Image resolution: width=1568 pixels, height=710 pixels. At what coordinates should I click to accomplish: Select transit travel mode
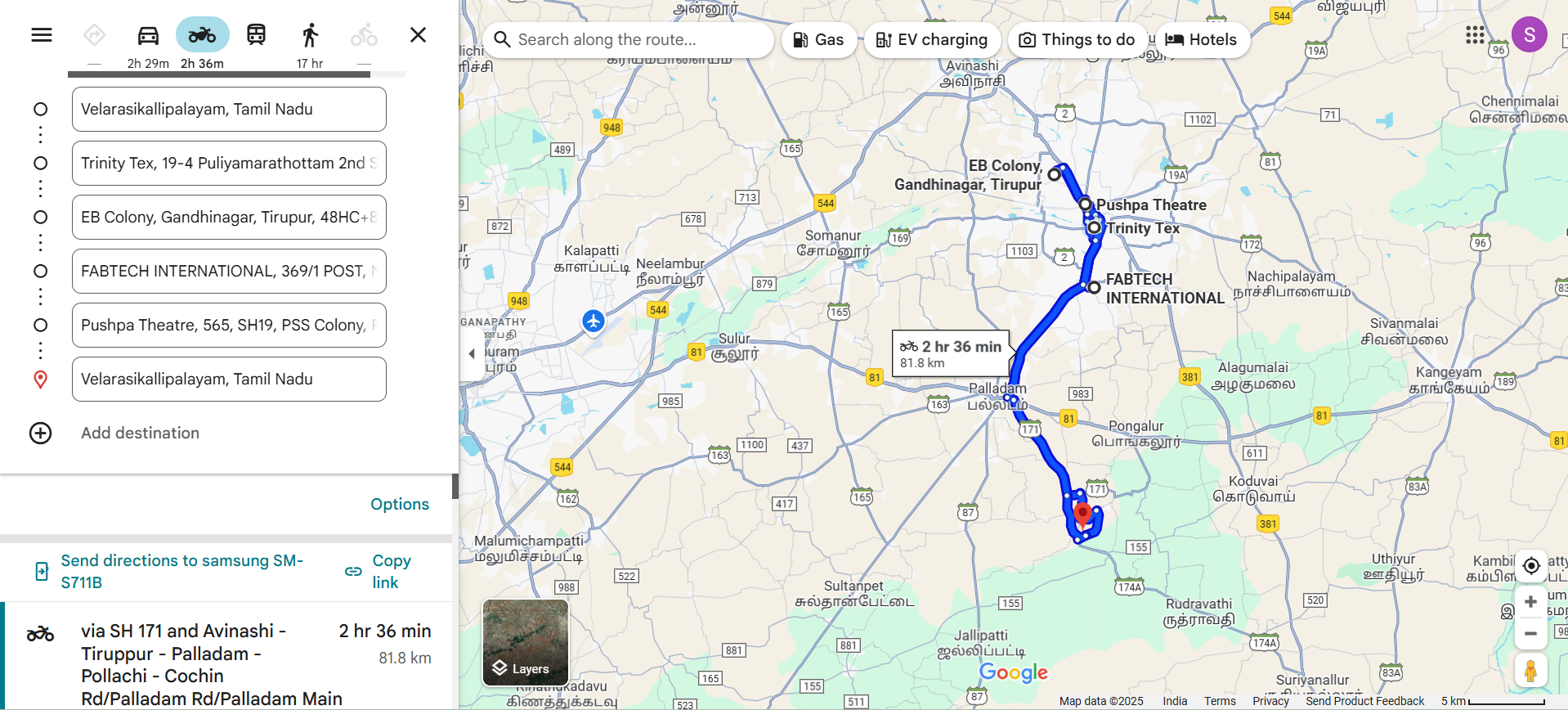(256, 35)
